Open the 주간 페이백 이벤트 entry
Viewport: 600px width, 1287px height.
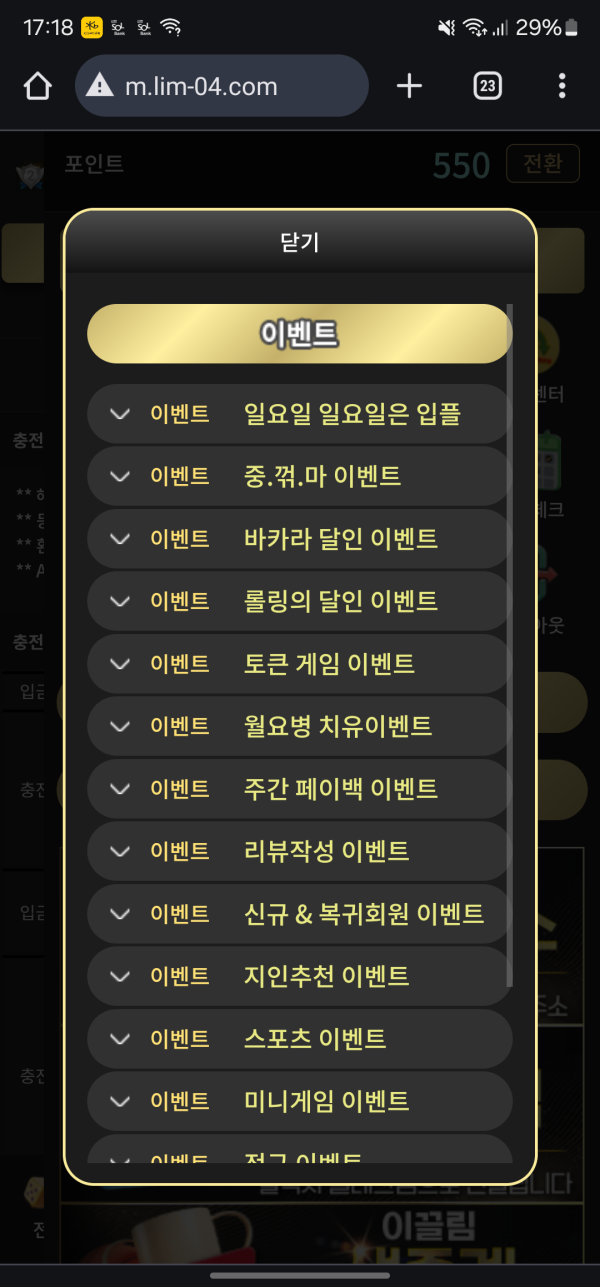point(299,788)
